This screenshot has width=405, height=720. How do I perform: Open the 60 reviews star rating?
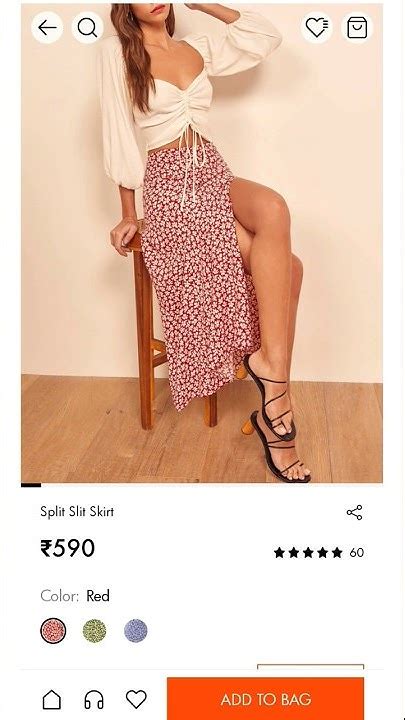(319, 552)
